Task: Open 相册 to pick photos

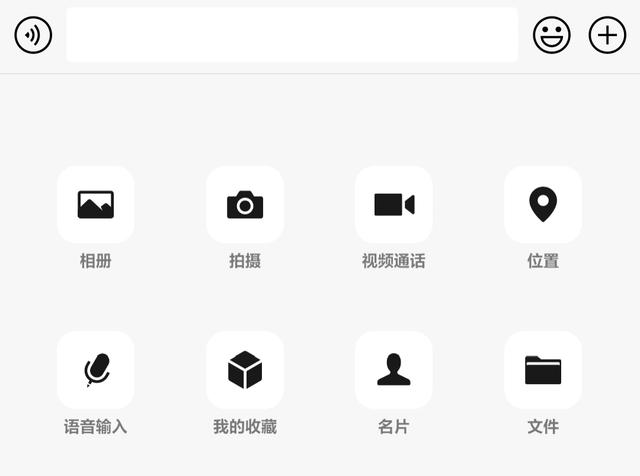Action: [x=96, y=205]
